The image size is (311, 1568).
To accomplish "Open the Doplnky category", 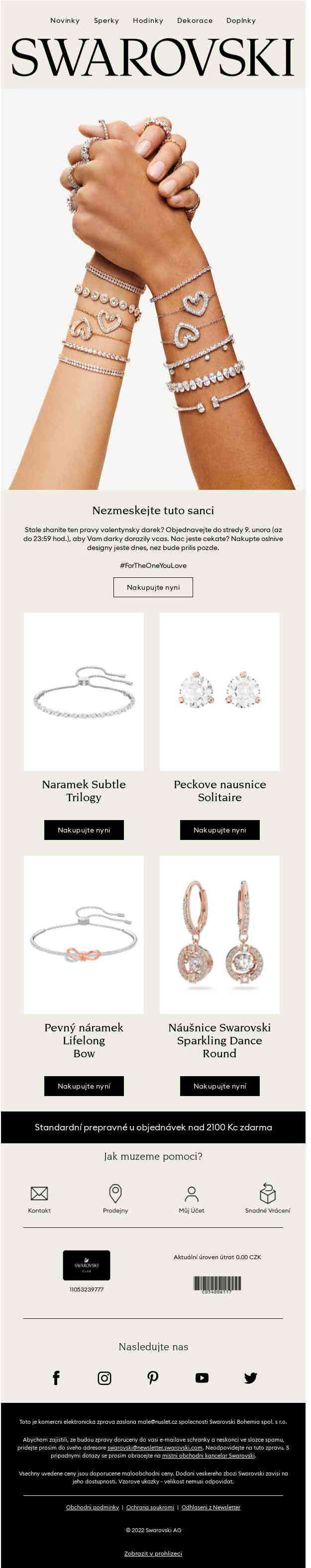I will click(x=241, y=20).
